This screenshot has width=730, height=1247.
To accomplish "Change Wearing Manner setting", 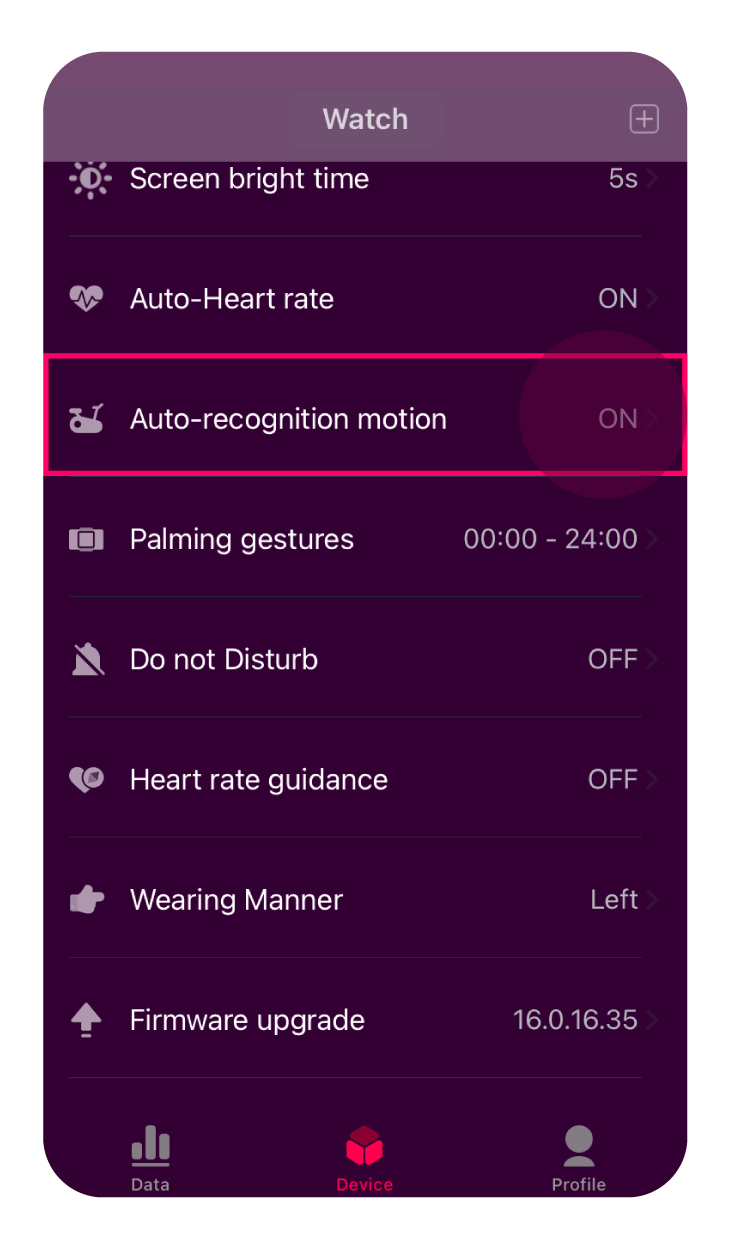I will [x=364, y=900].
